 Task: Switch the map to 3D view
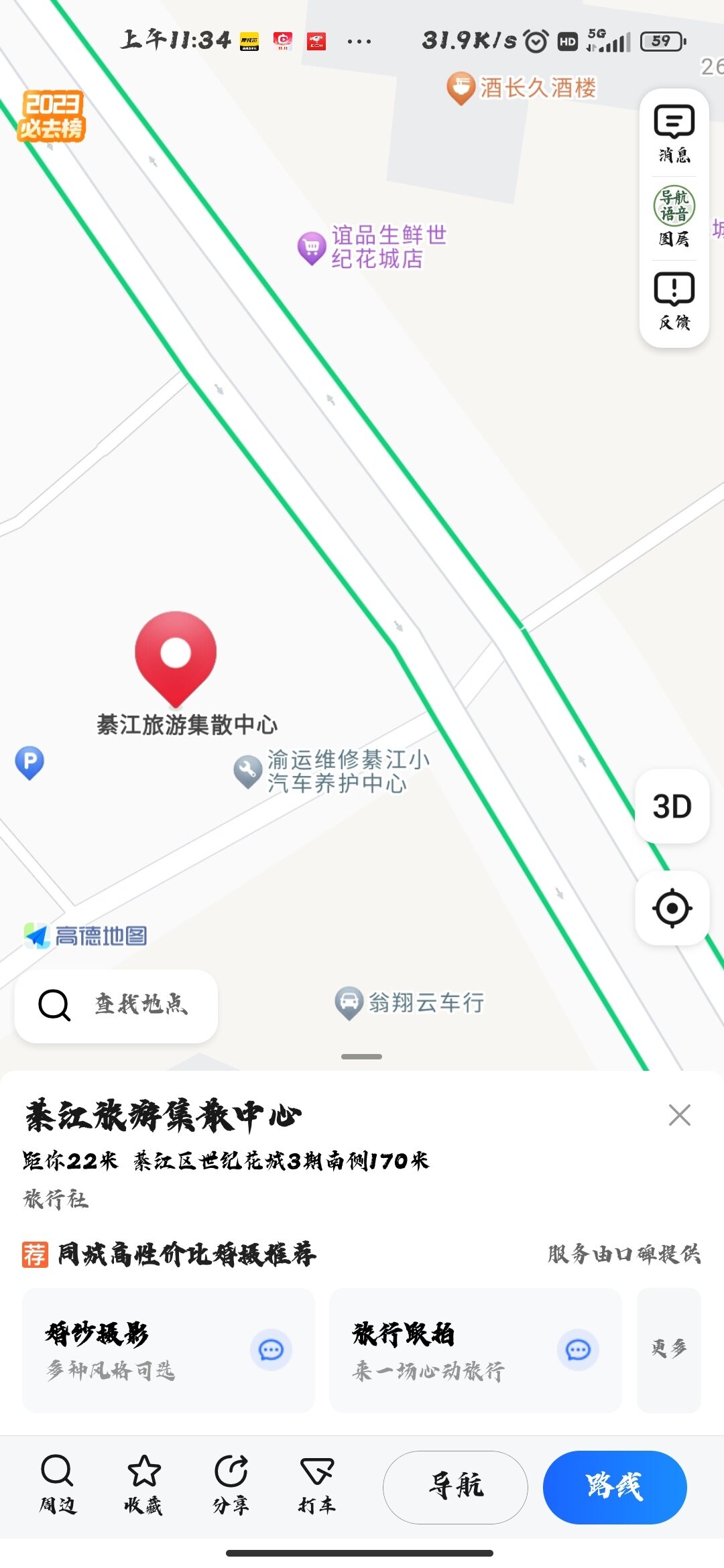pos(672,806)
